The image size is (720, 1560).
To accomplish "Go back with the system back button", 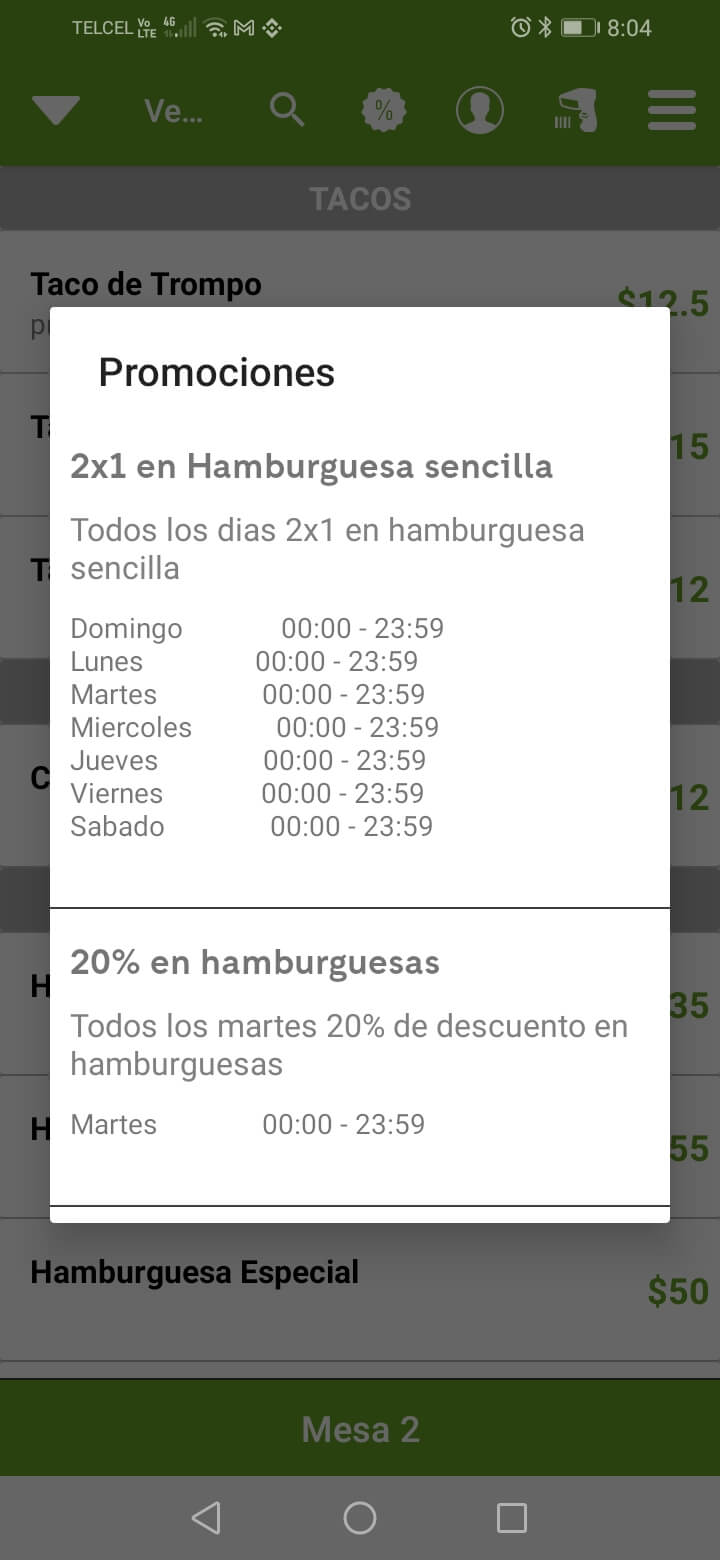I will tap(206, 1518).
